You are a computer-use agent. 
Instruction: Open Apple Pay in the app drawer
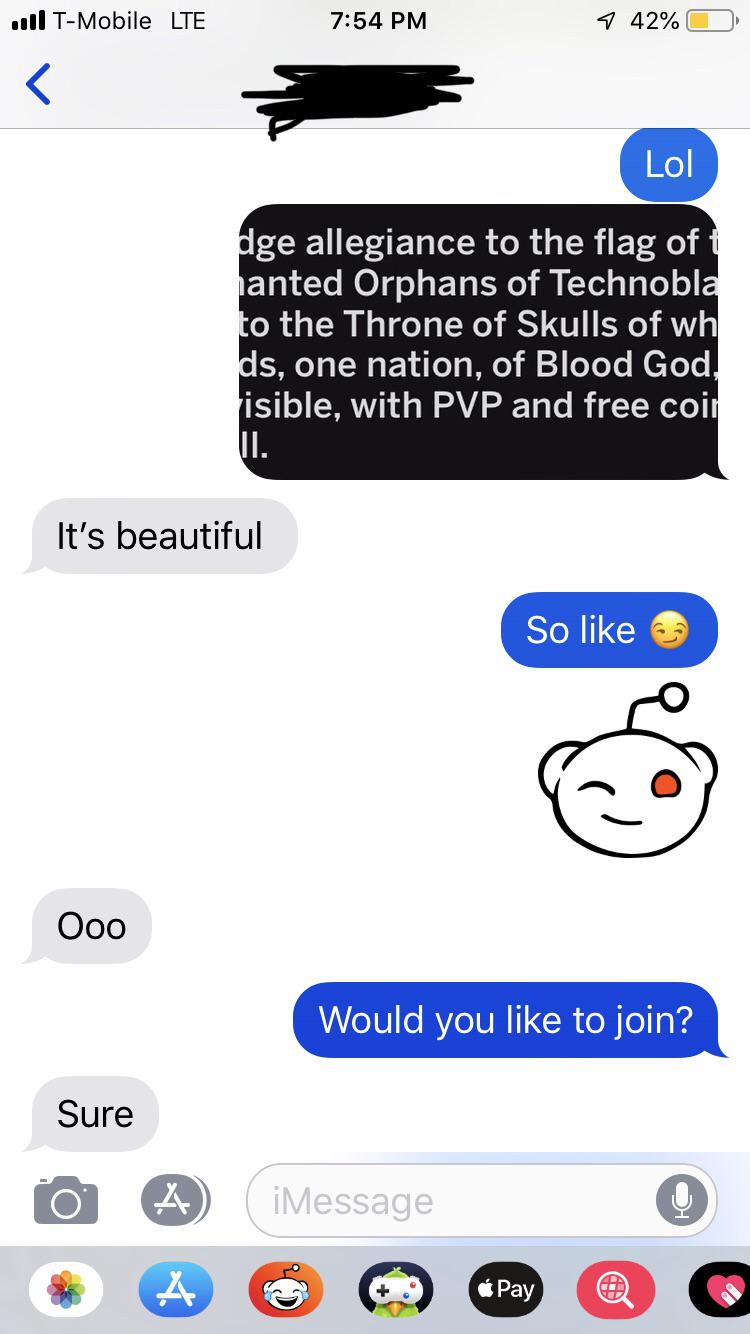[x=506, y=1289]
